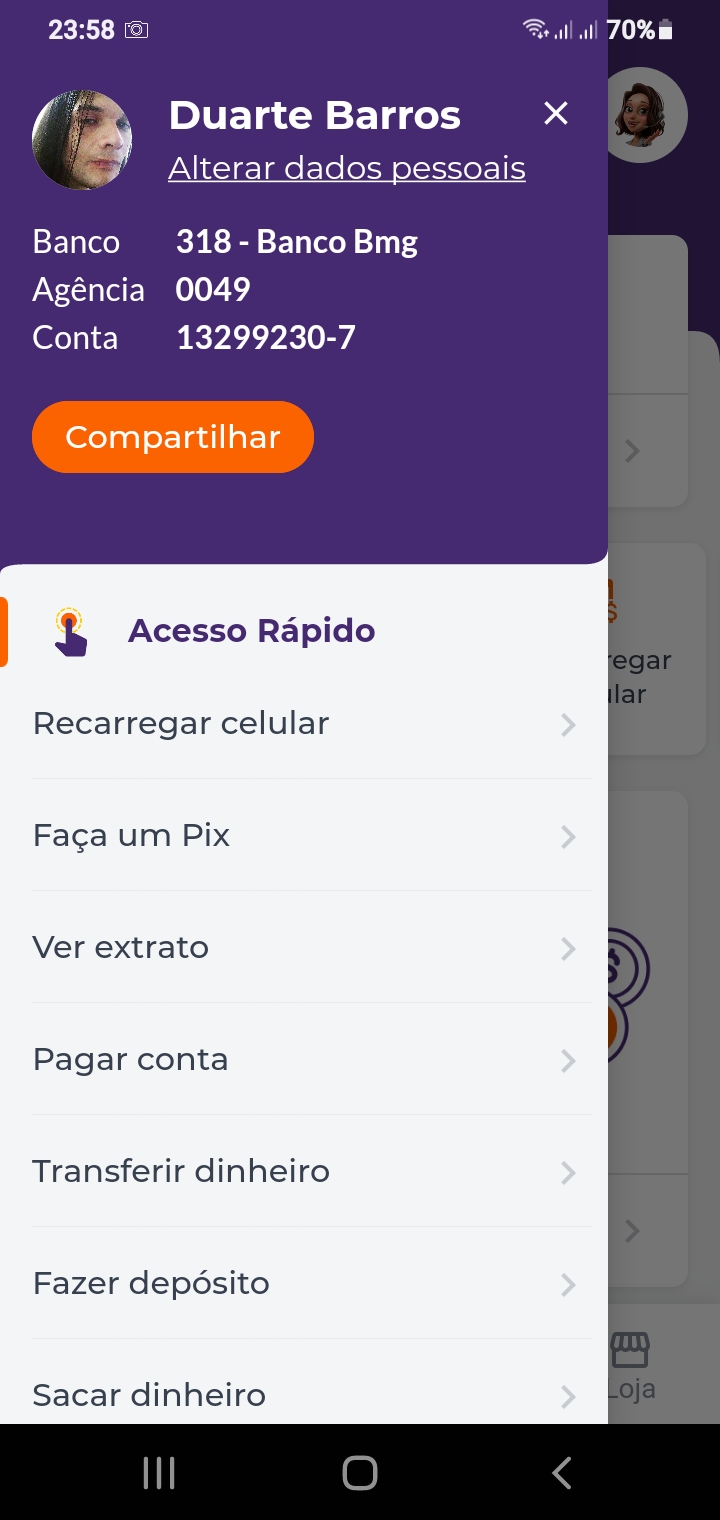Tap Duarte Barros profile photo
720x1520 pixels.
coord(82,140)
